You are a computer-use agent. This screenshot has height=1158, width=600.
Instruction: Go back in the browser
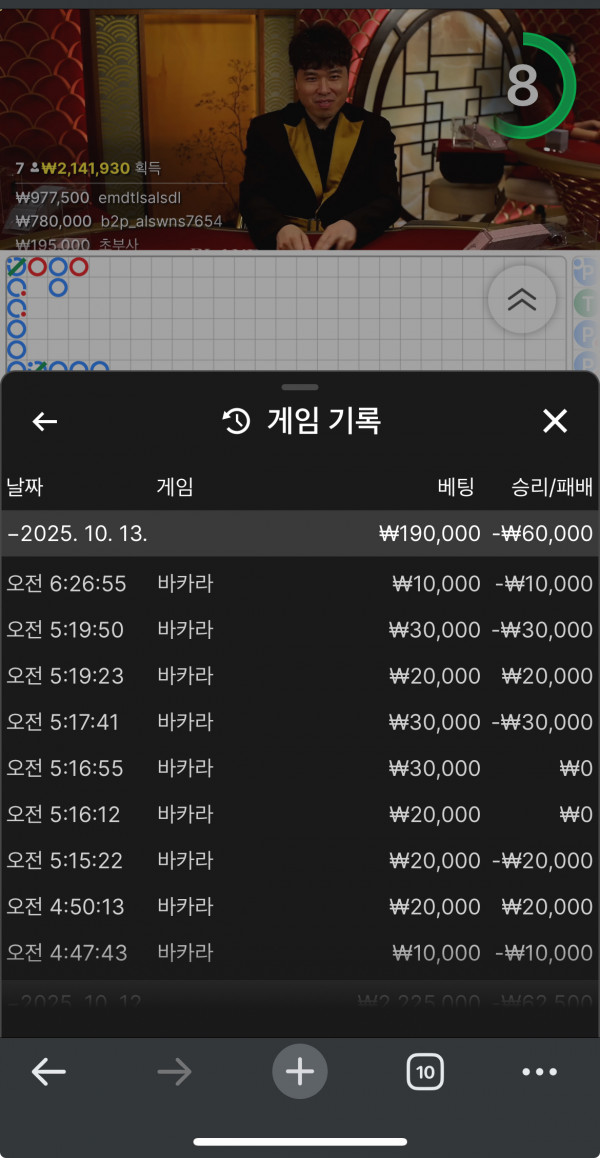48,1073
